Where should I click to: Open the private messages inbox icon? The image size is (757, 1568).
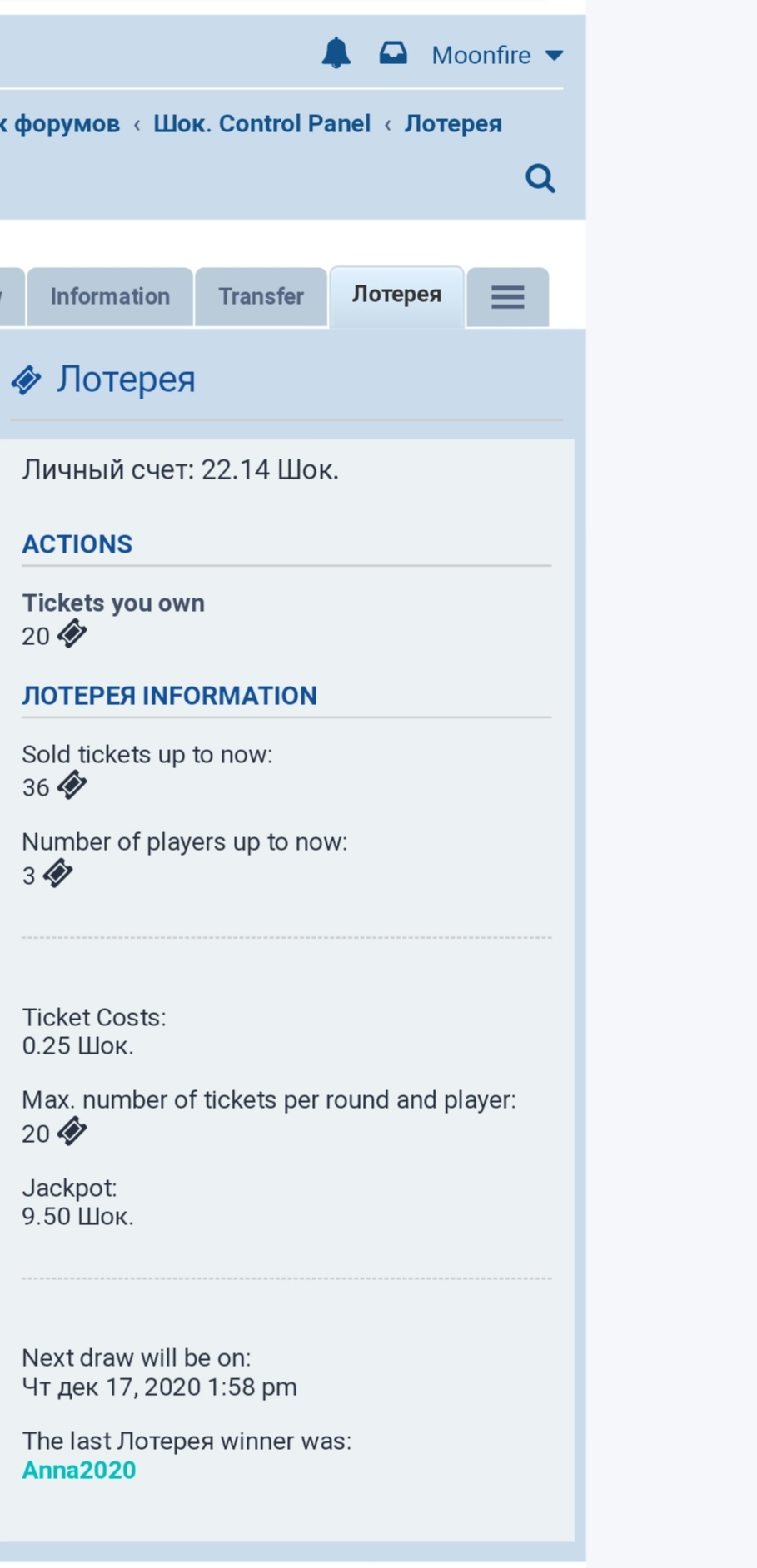(x=393, y=53)
